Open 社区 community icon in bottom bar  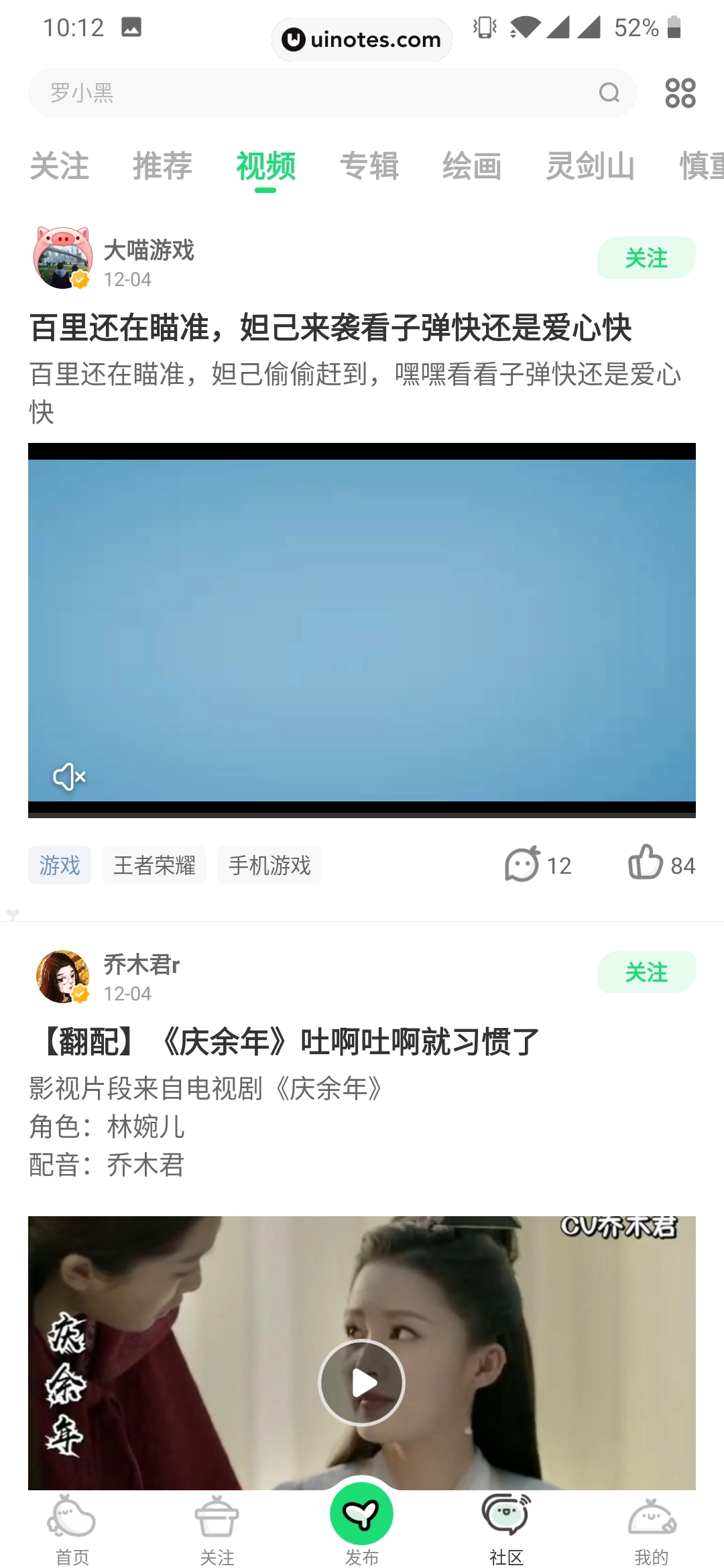click(506, 1521)
